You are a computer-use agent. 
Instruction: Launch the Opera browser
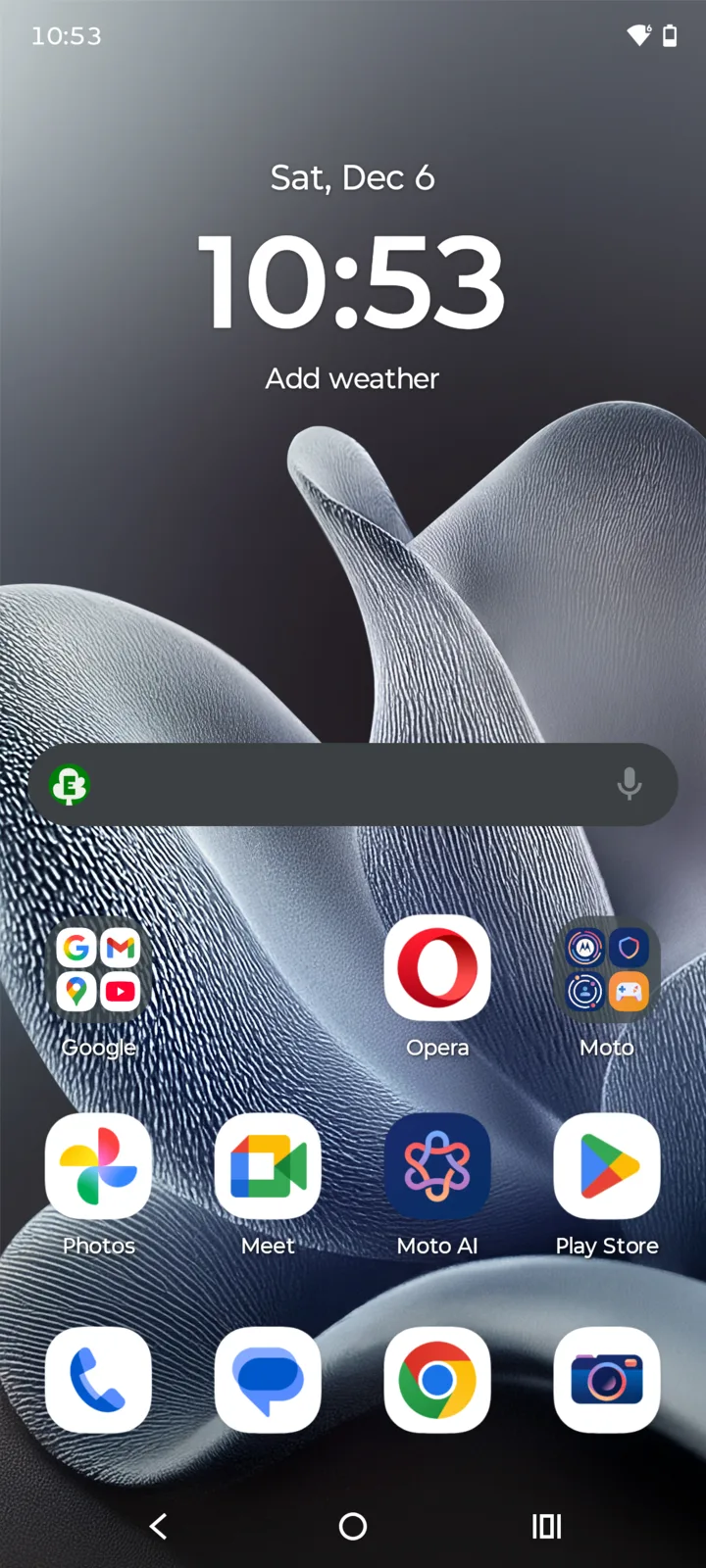(437, 968)
